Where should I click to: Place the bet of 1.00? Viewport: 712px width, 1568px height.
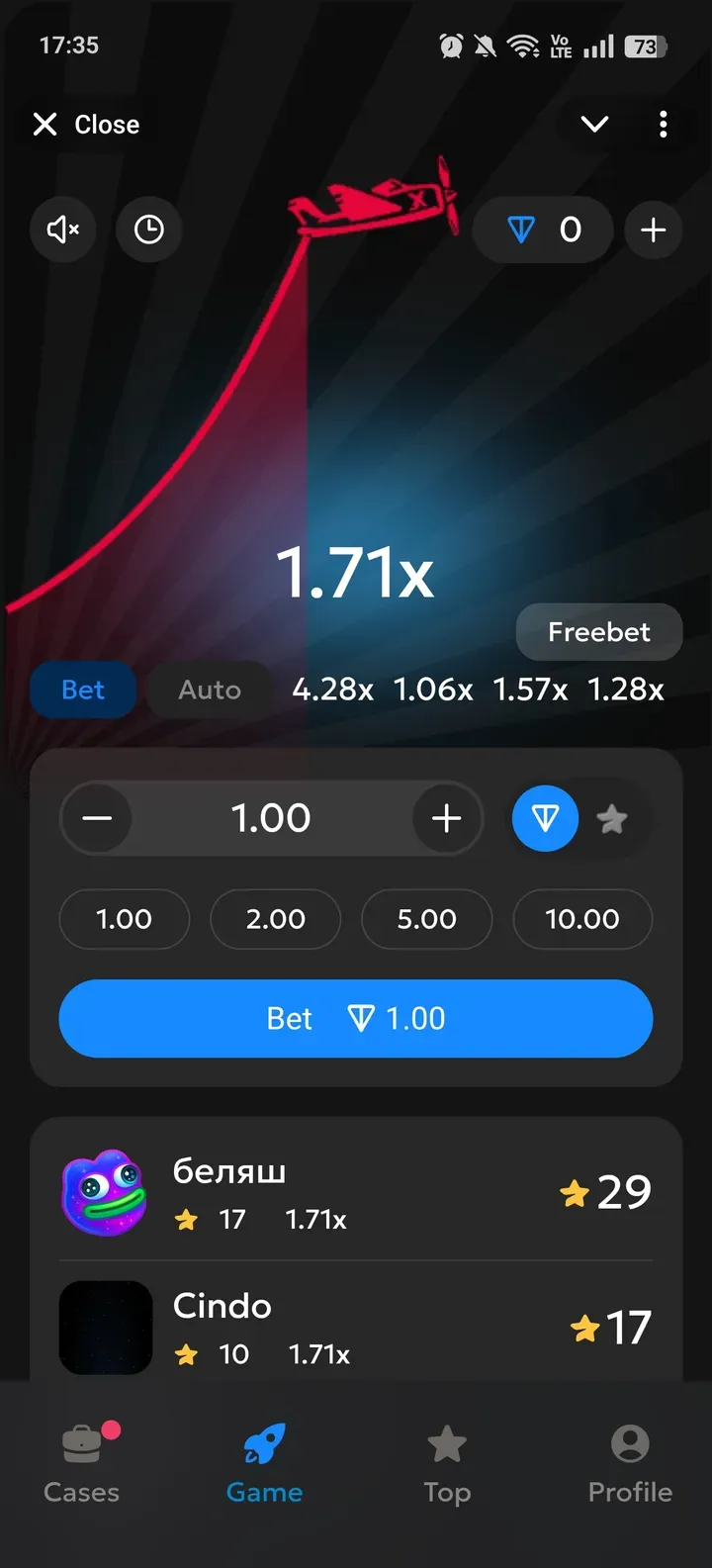[356, 1018]
